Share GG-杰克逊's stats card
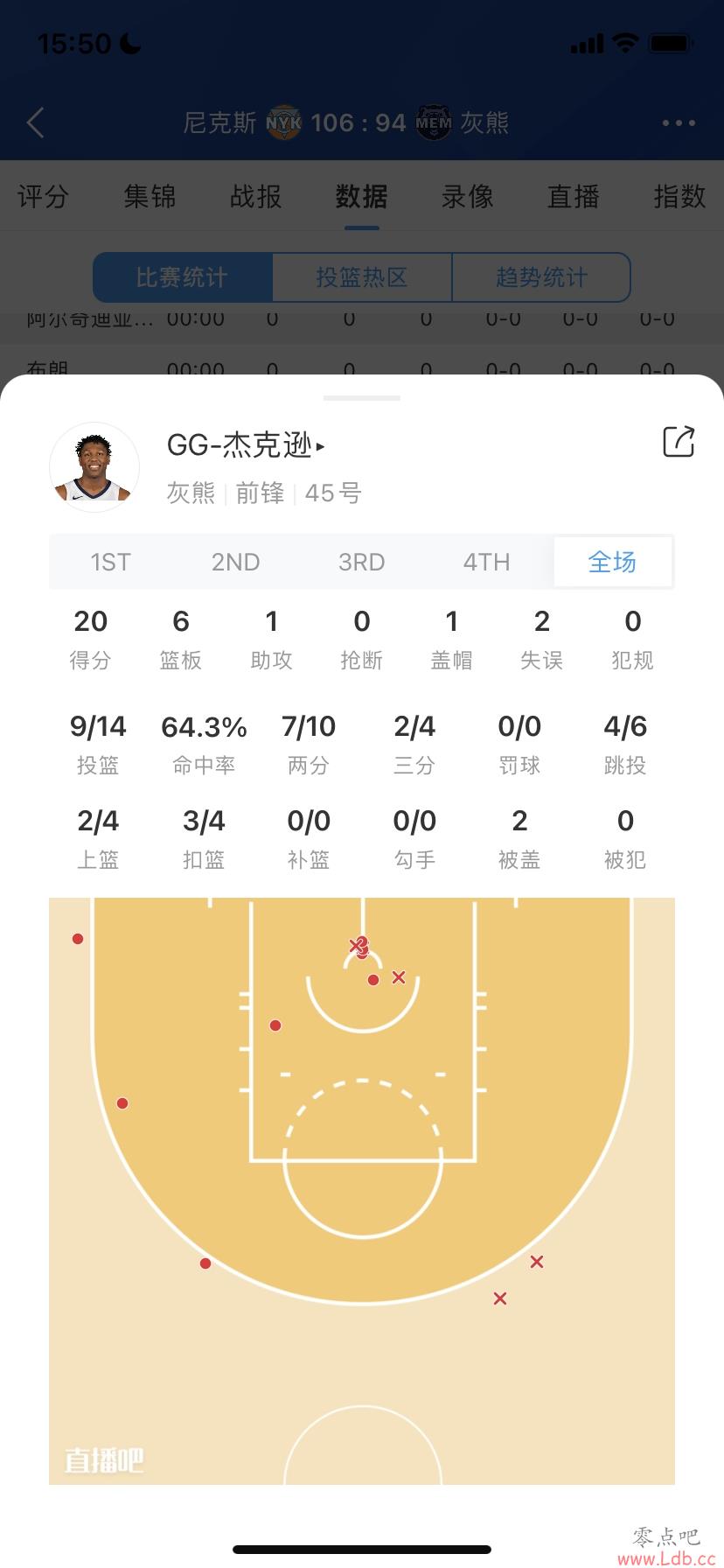The width and height of the screenshot is (724, 1568). [x=679, y=442]
